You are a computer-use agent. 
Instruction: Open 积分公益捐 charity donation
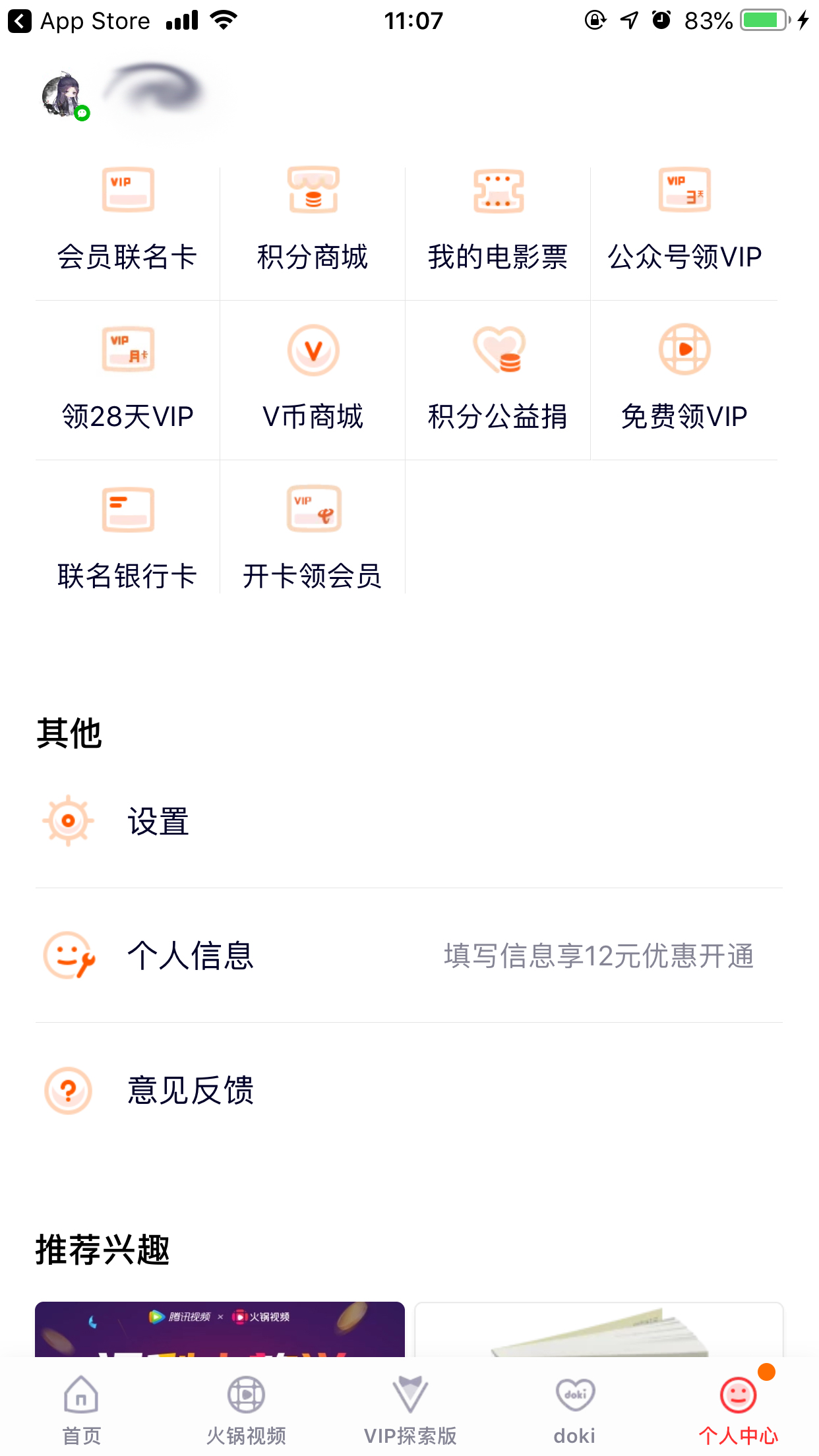pos(498,376)
